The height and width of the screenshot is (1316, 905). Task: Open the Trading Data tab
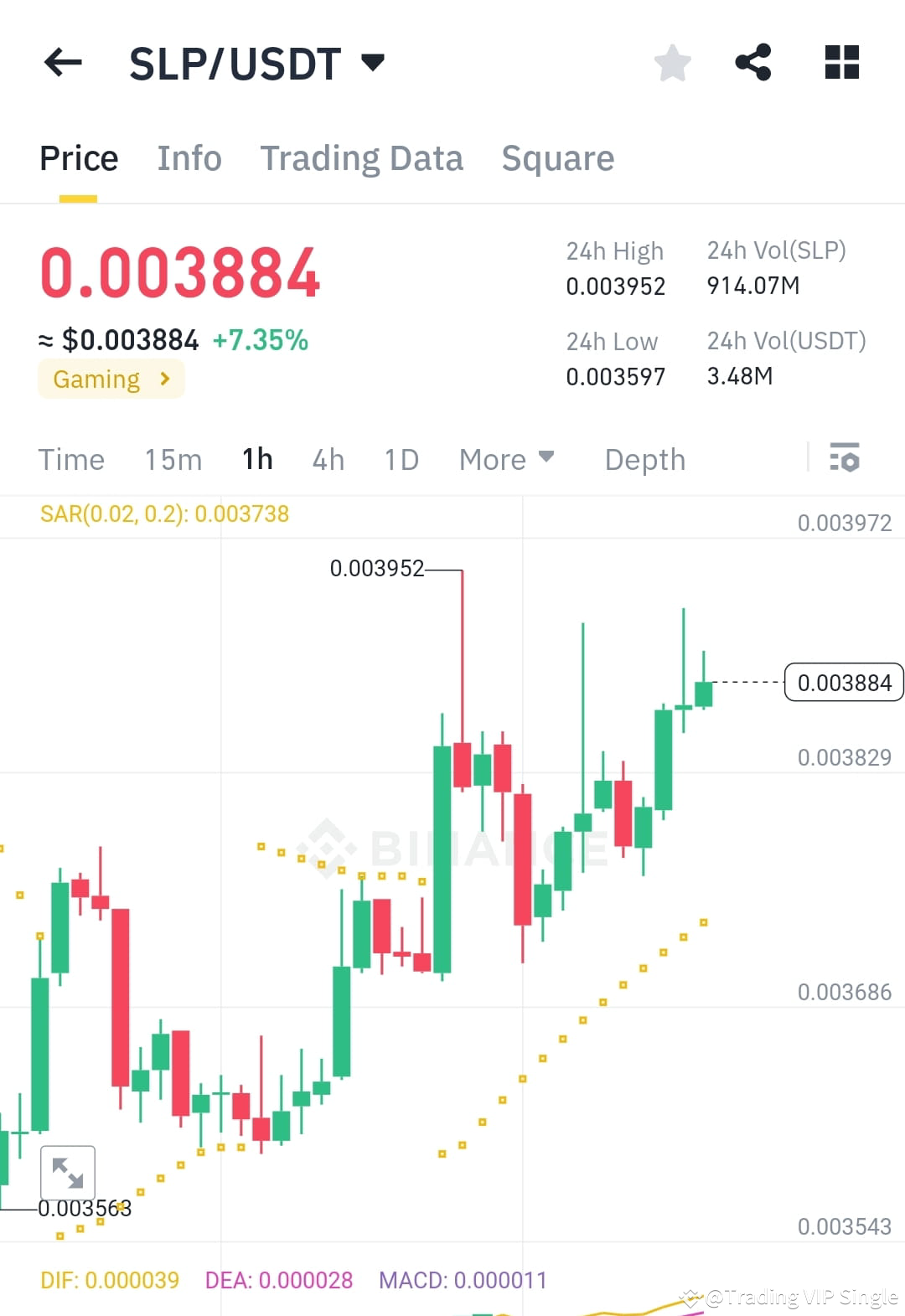tap(362, 157)
